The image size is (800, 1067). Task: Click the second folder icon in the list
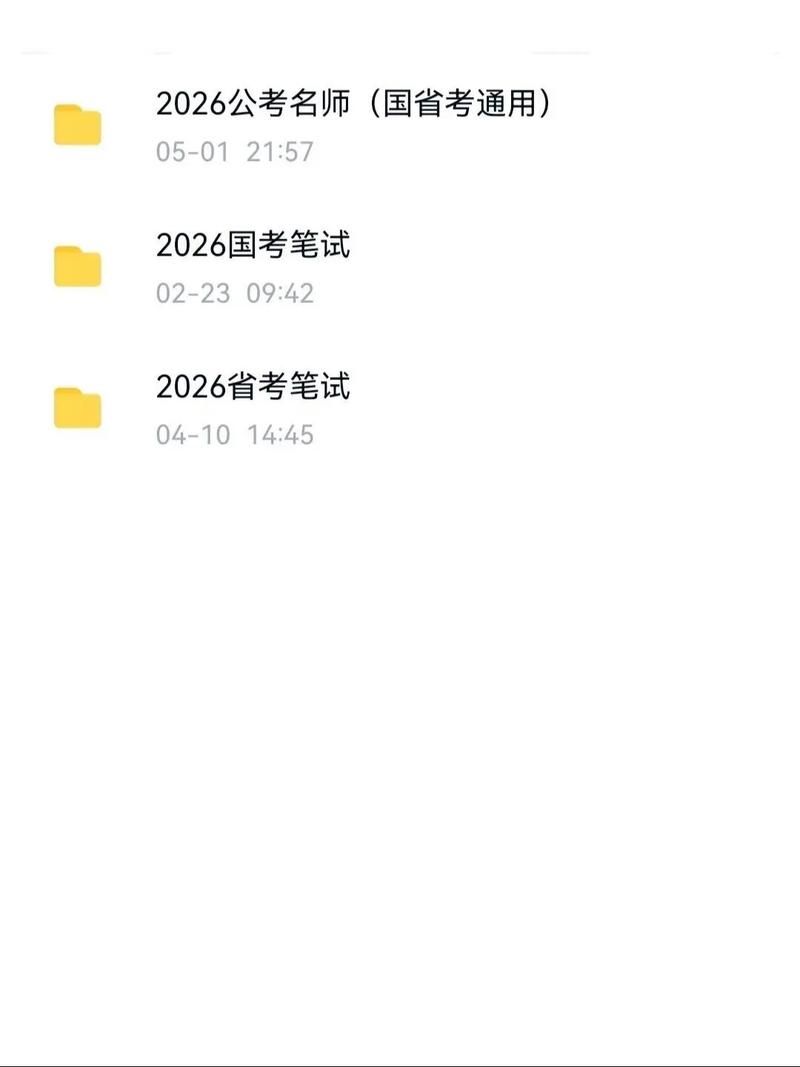(77, 264)
